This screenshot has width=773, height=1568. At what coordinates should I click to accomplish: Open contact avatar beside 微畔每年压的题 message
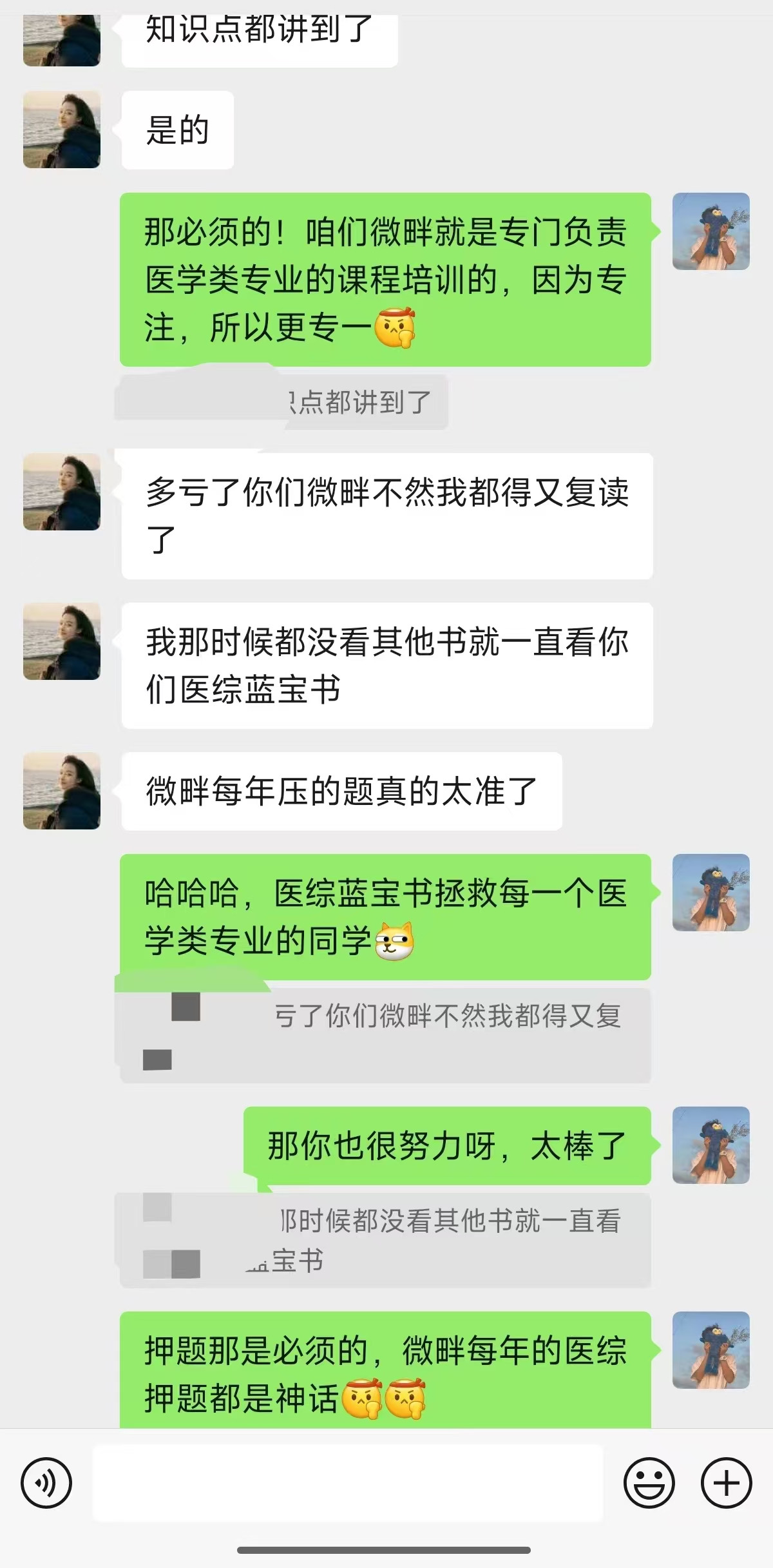pyautogui.click(x=62, y=791)
